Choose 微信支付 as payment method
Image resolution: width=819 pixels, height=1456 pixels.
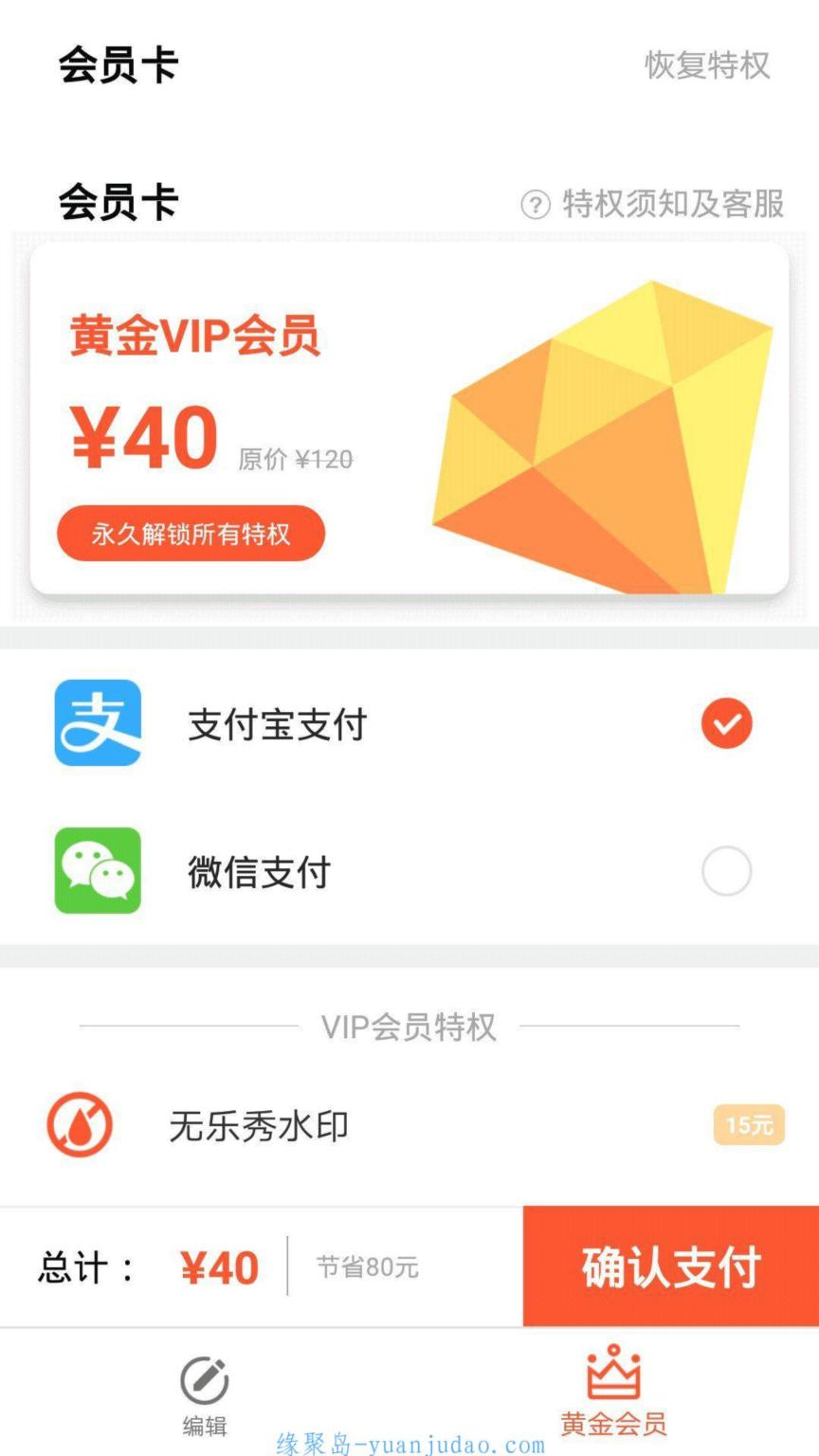409,871
